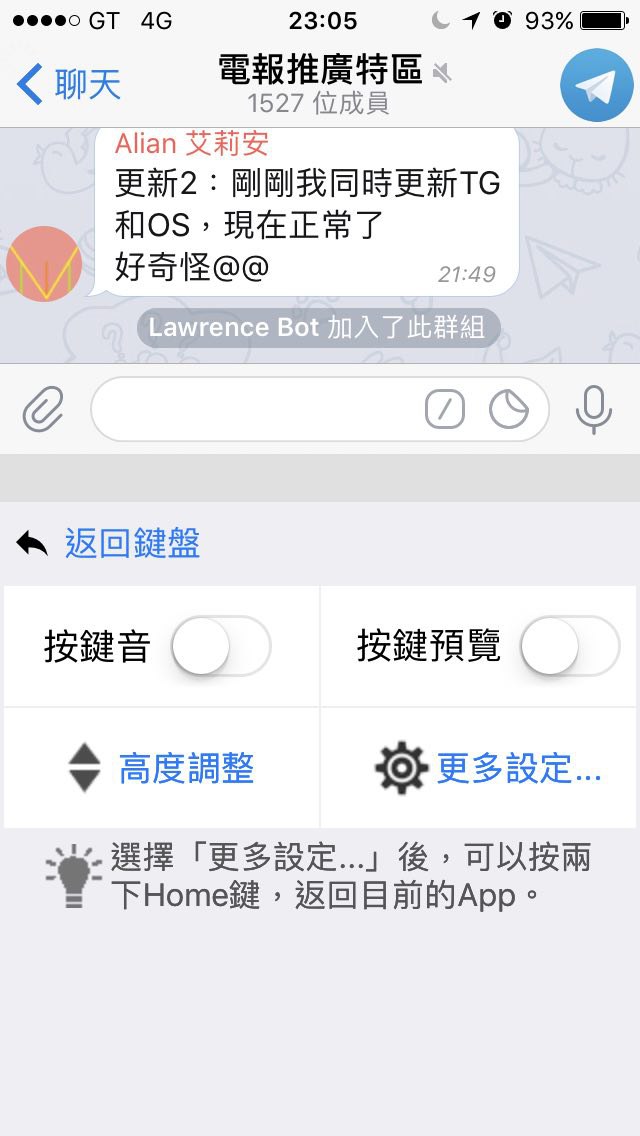View Alian 艾莉安's profile avatar
Image resolution: width=640 pixels, height=1136 pixels.
[x=44, y=264]
